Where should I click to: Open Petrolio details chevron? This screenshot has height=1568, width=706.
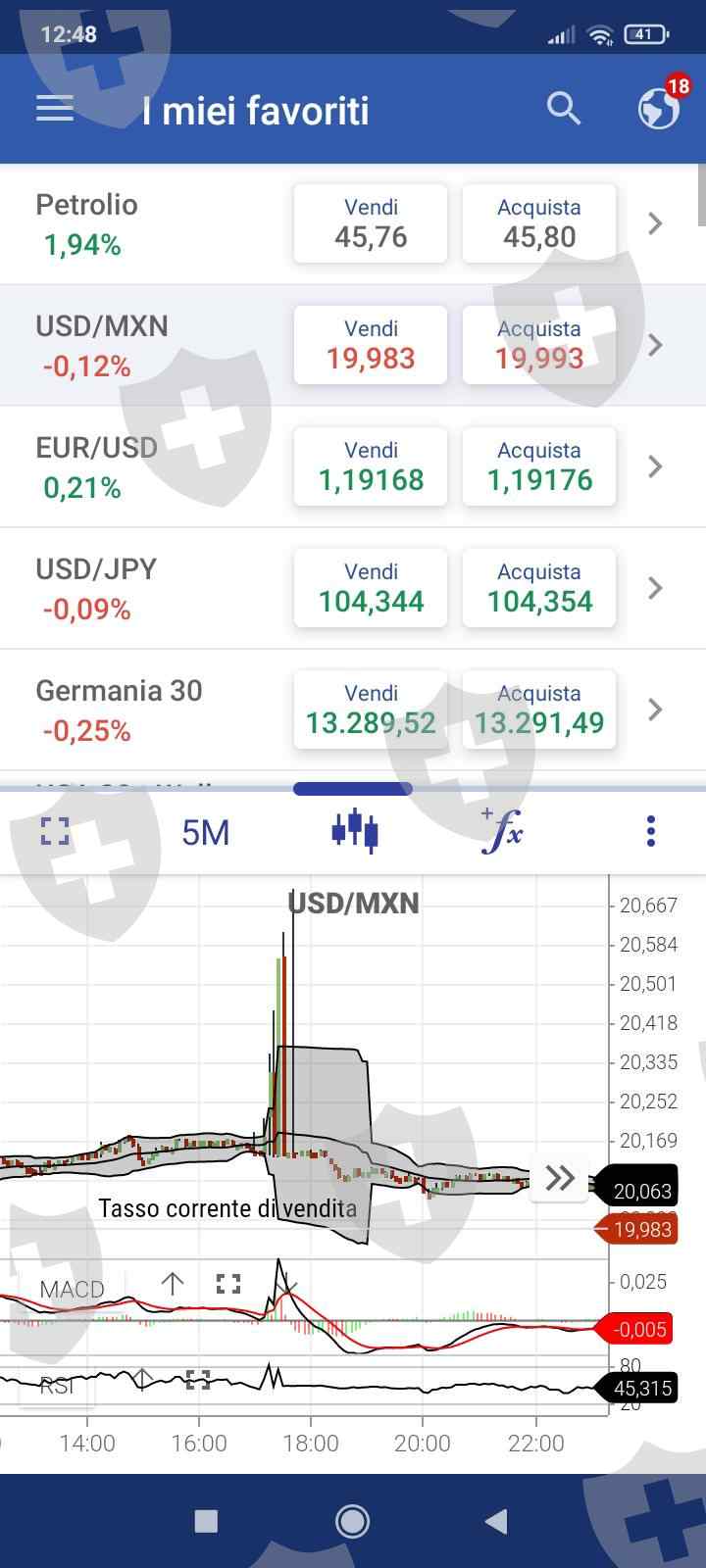pos(656,223)
